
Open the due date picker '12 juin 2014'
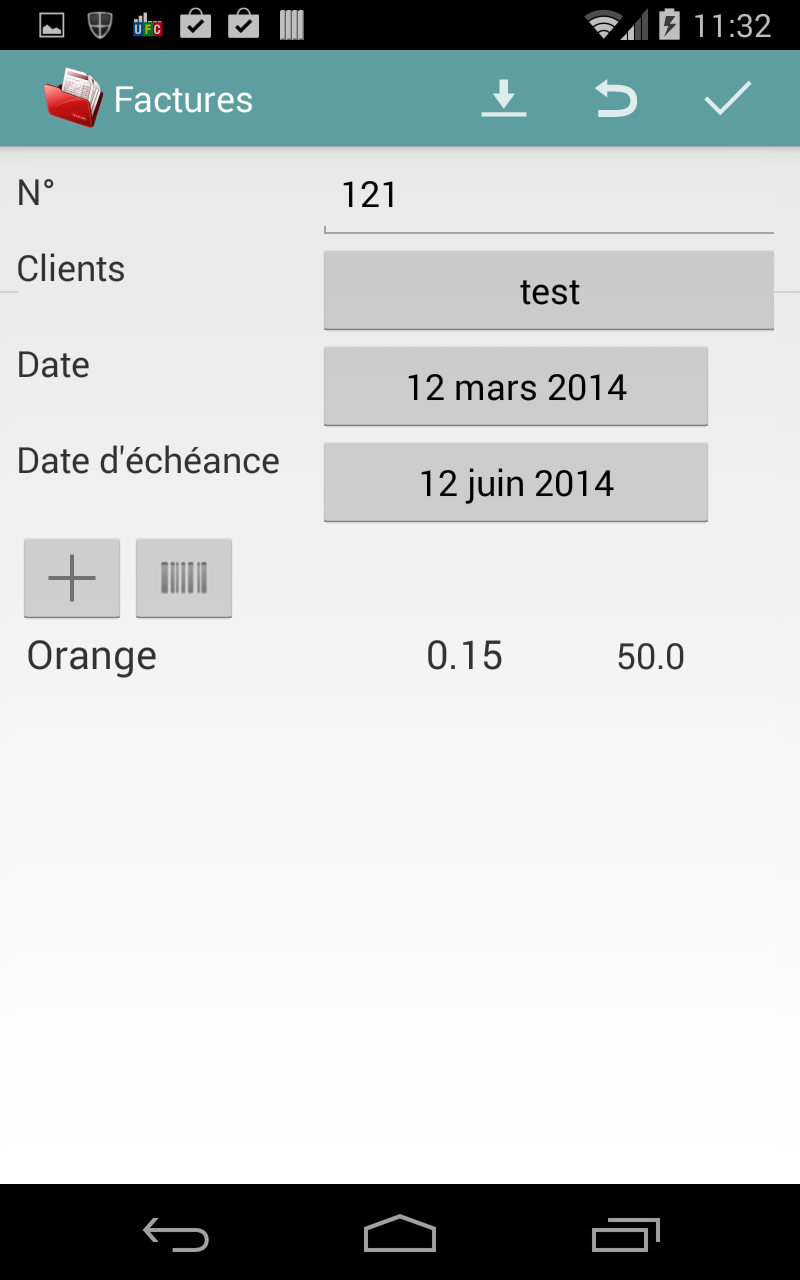click(x=516, y=482)
